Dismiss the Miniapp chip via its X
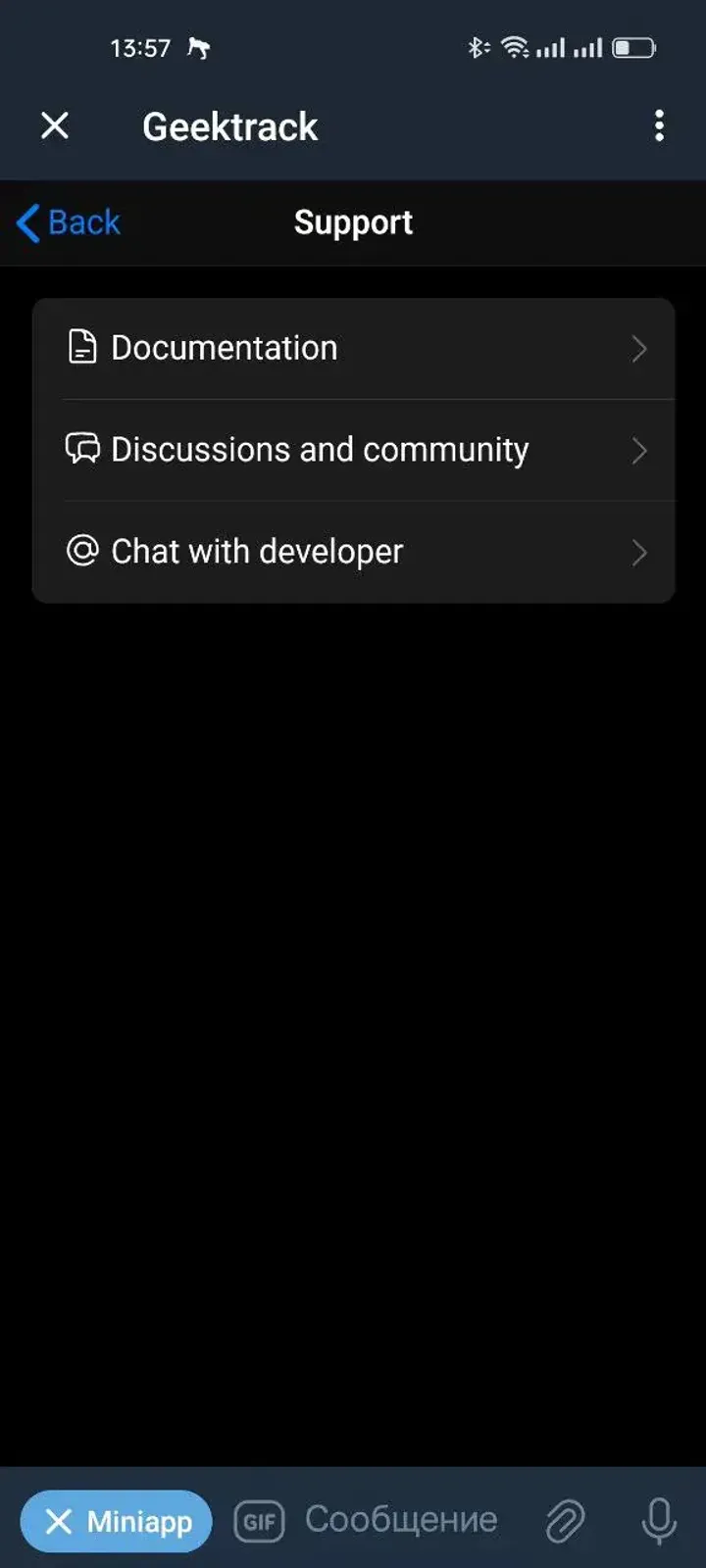 point(61,1520)
